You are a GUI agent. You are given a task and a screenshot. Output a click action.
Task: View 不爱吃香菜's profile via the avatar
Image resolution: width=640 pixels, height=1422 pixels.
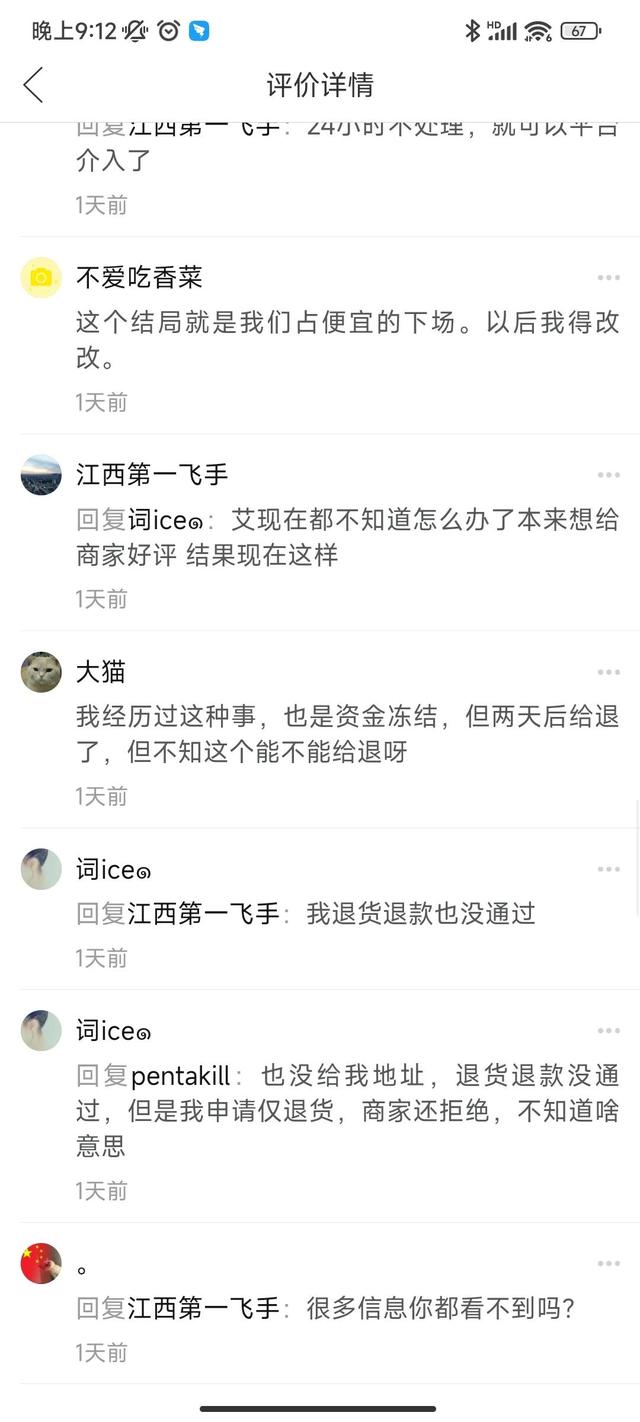pos(41,277)
